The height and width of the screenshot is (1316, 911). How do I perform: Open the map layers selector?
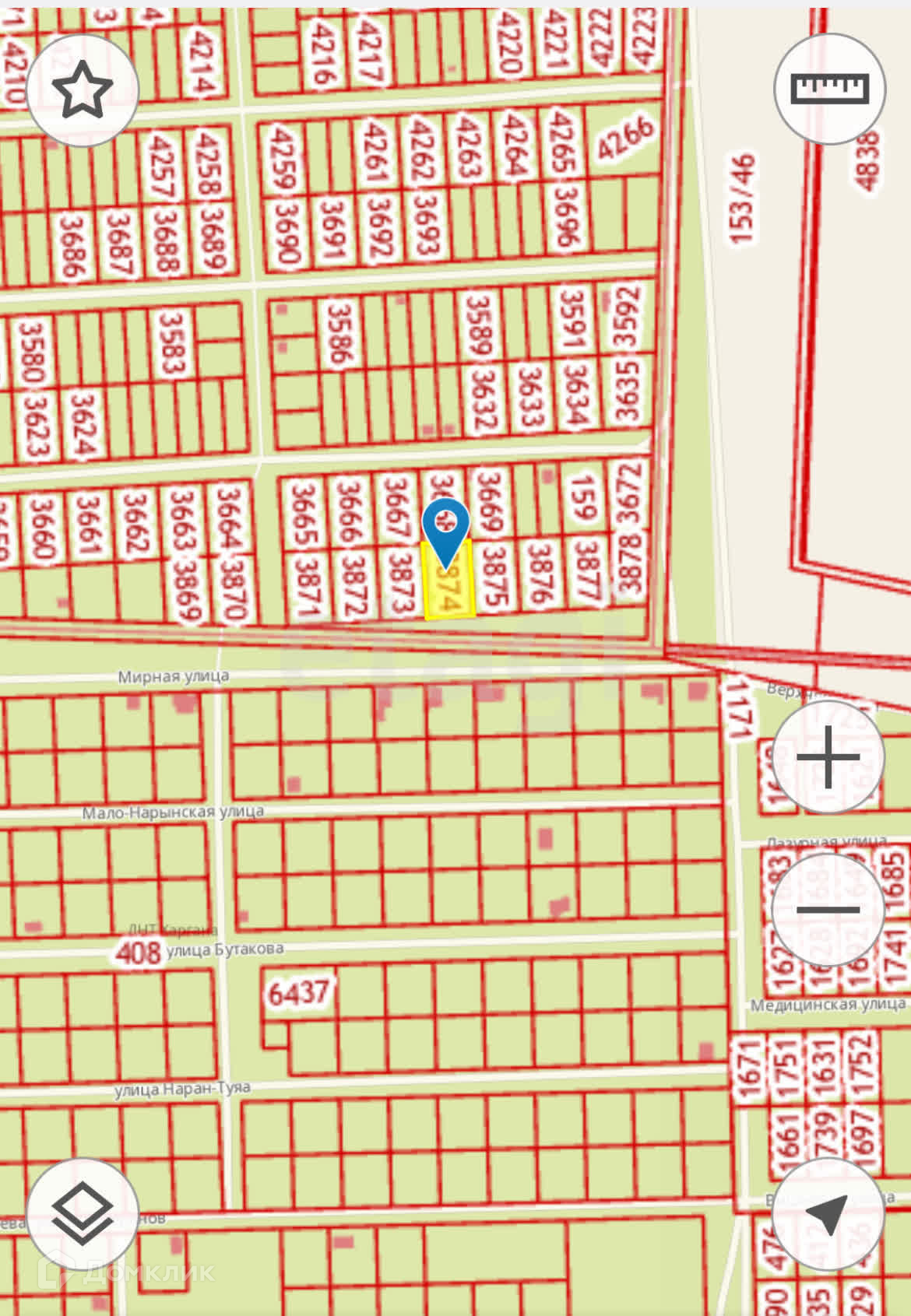(83, 1213)
